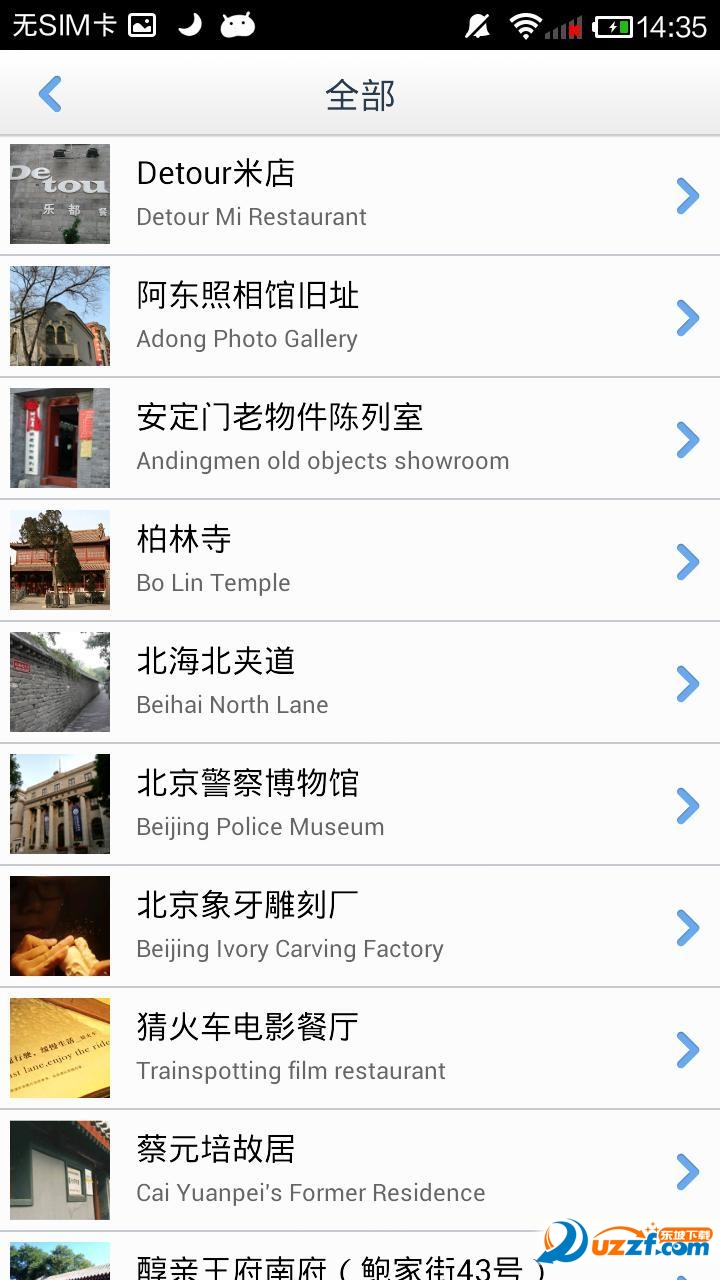Open Detour Mi Restaurant entry

[360, 195]
